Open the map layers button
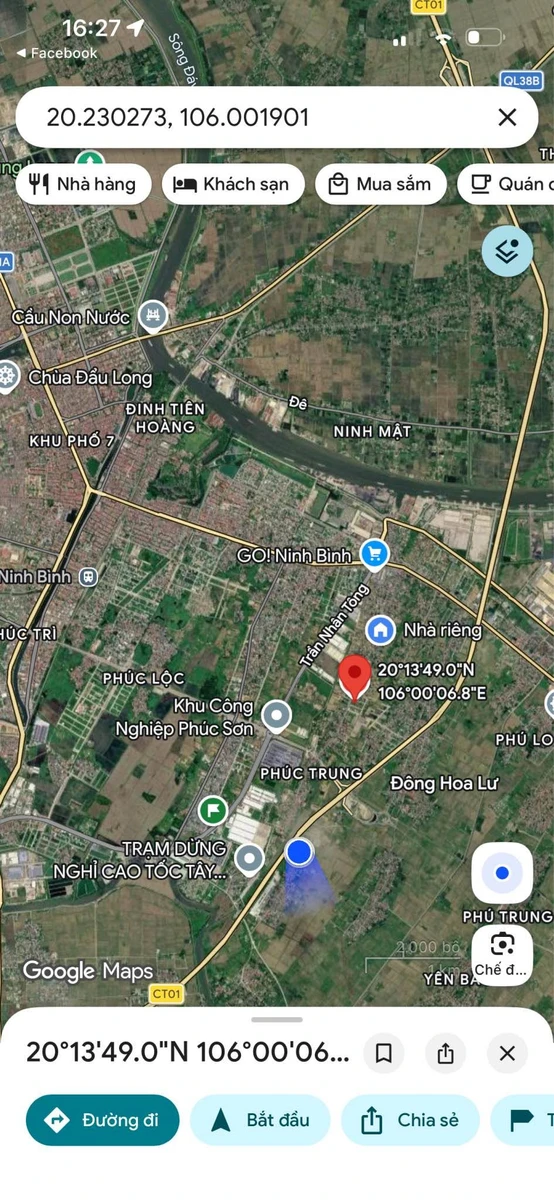 coord(507,251)
